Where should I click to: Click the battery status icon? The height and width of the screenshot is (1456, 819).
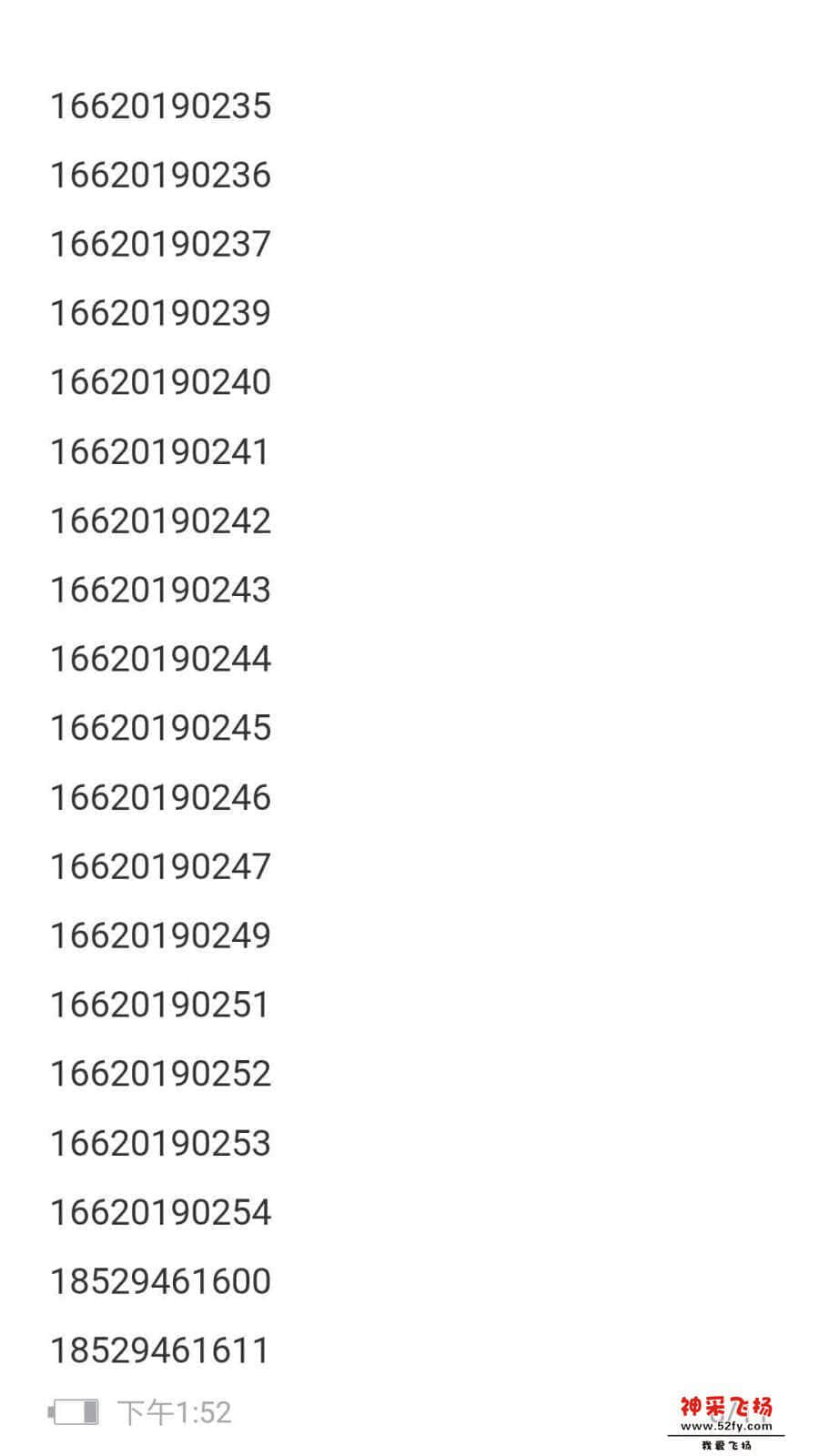coord(73,1412)
